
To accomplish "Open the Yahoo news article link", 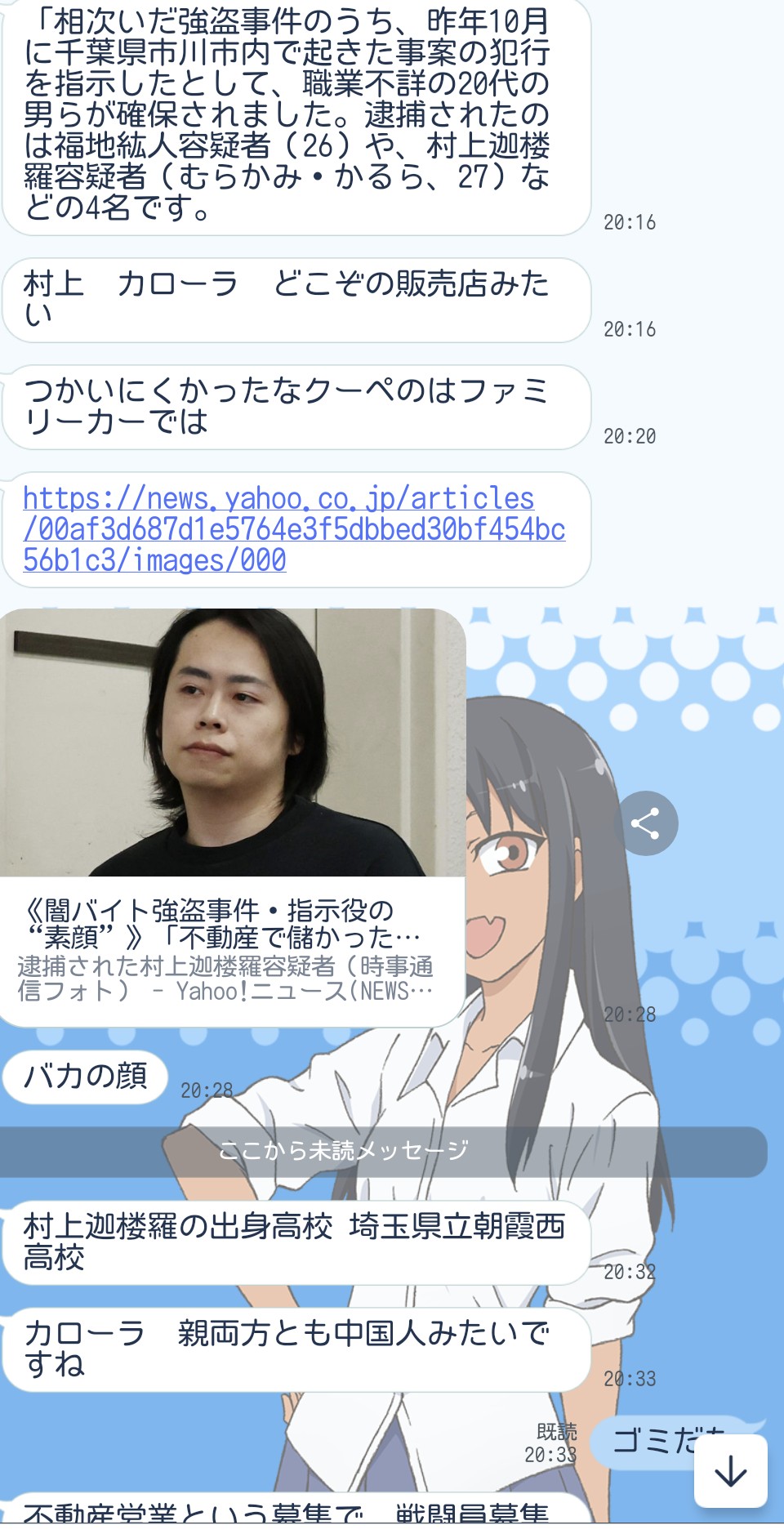I will 293,528.
